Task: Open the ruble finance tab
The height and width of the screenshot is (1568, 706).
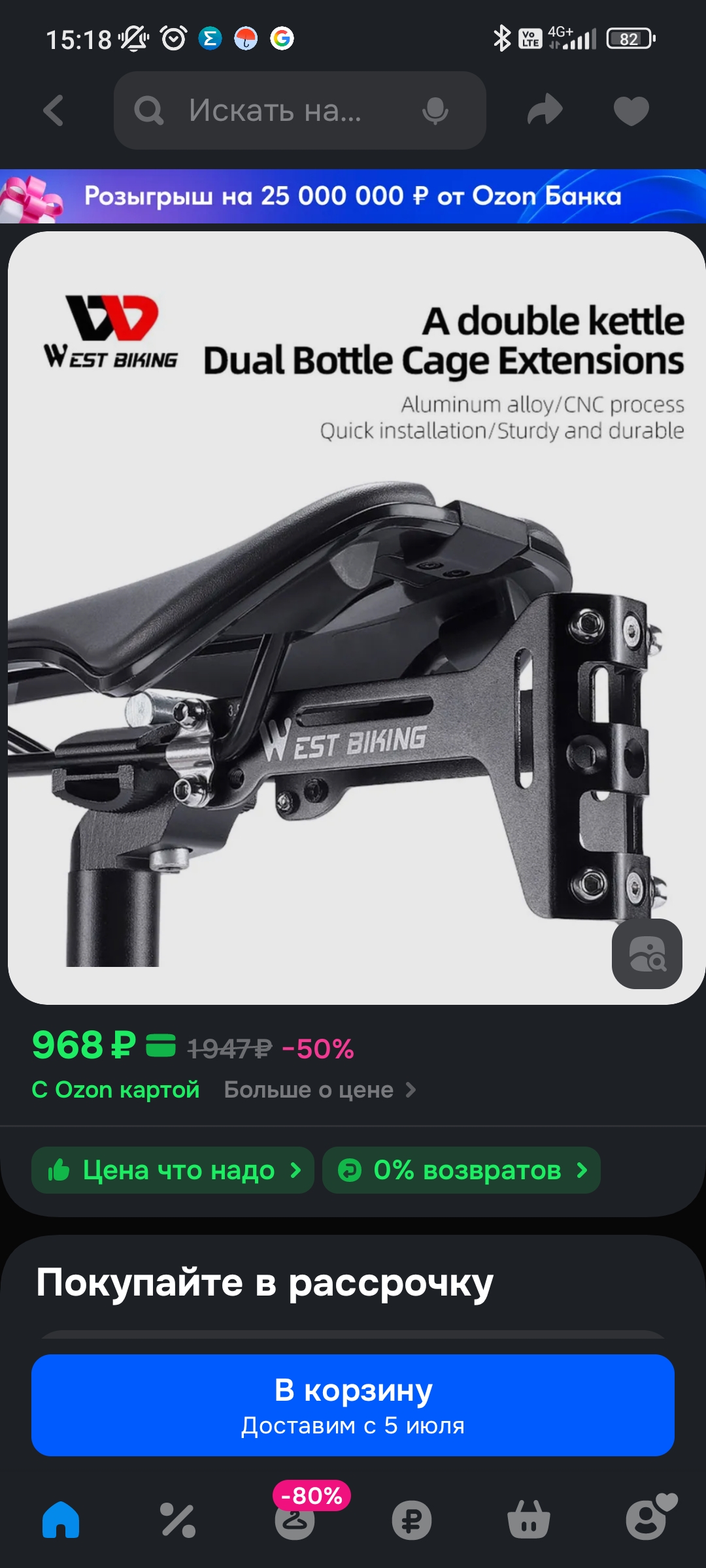Action: 412,1520
